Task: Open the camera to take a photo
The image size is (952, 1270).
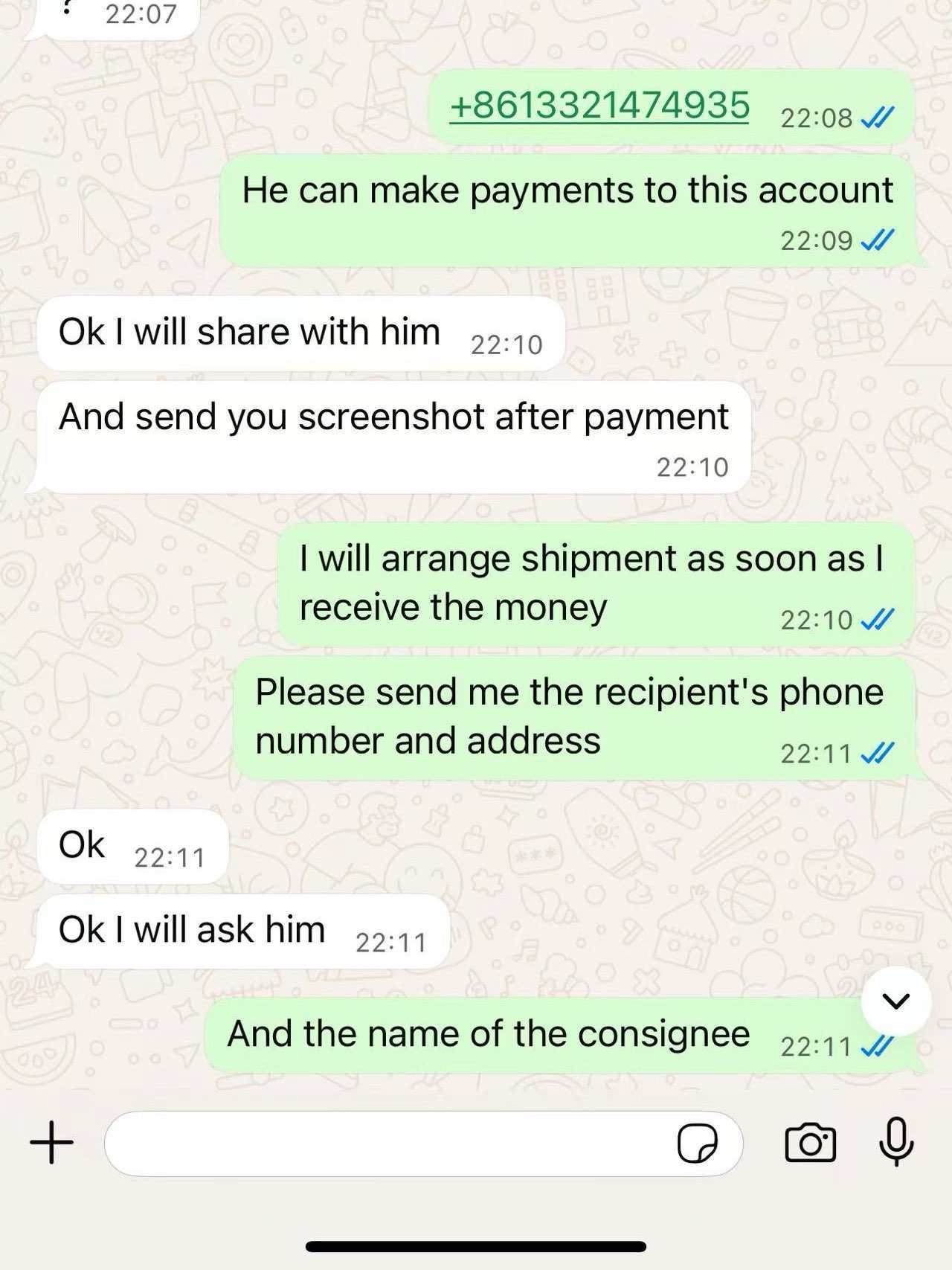Action: (810, 1142)
